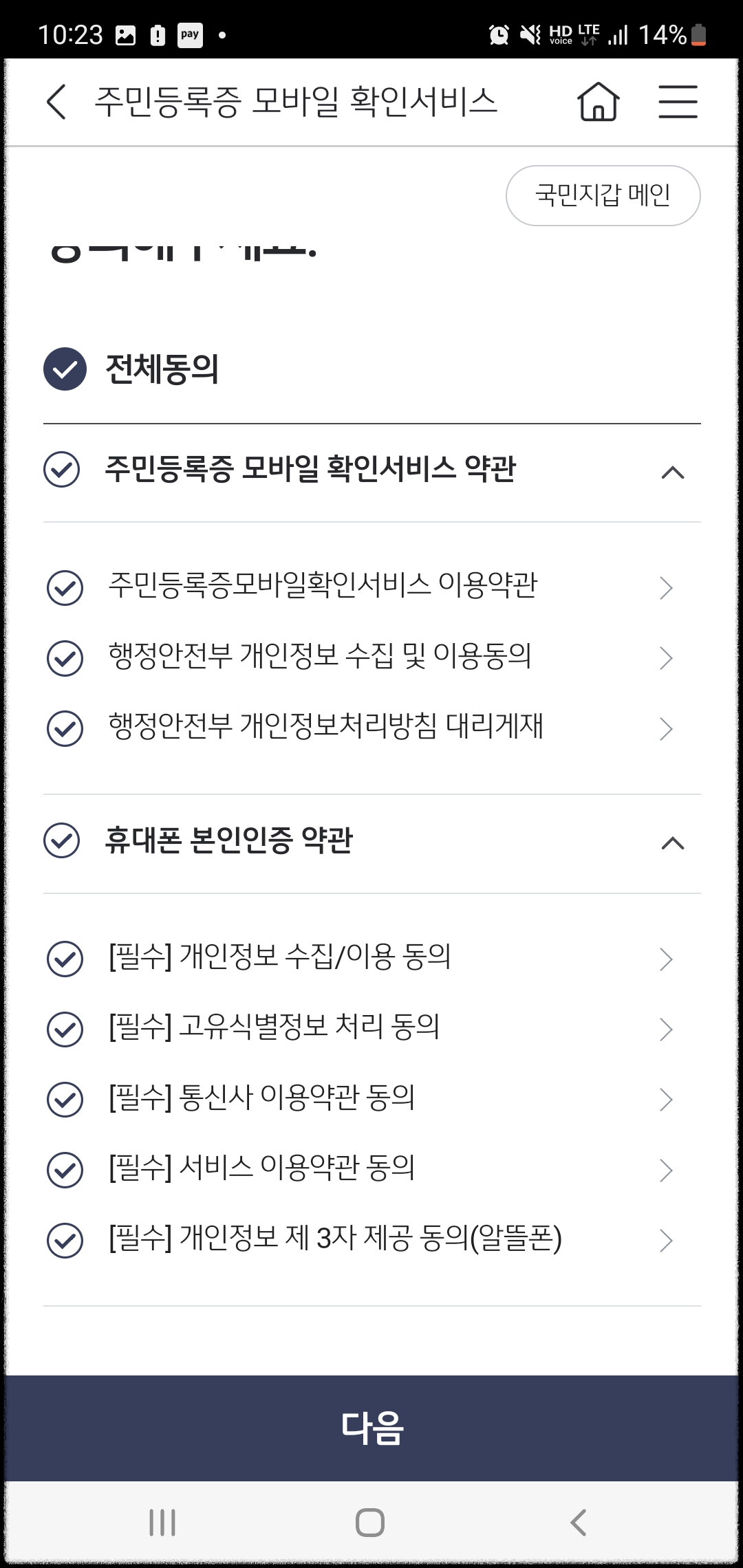View [필수] 통신사 이용약관 동의 details

(x=665, y=1099)
